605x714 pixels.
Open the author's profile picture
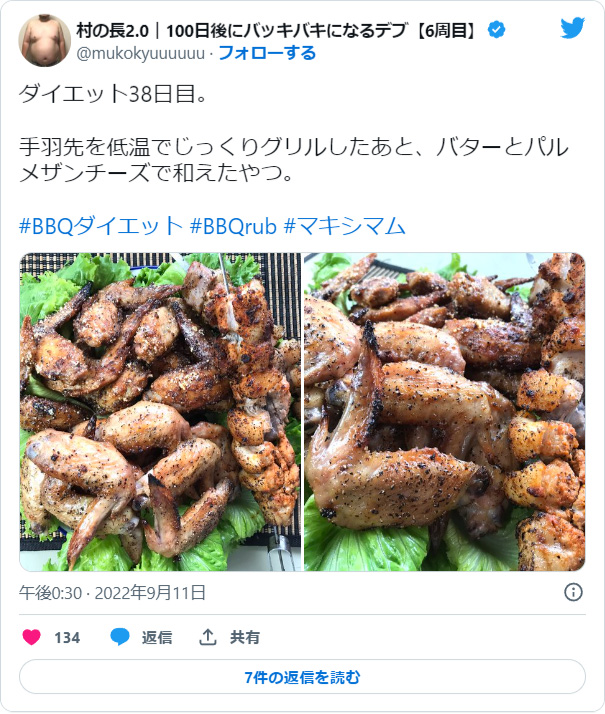click(x=45, y=41)
